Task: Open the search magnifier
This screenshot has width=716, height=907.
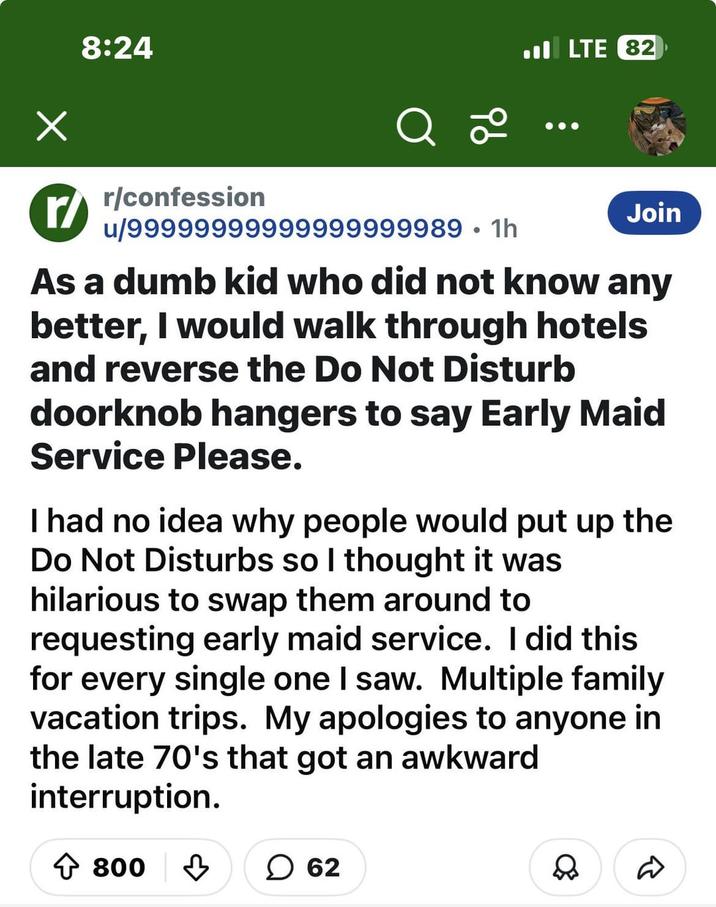Action: click(x=416, y=127)
